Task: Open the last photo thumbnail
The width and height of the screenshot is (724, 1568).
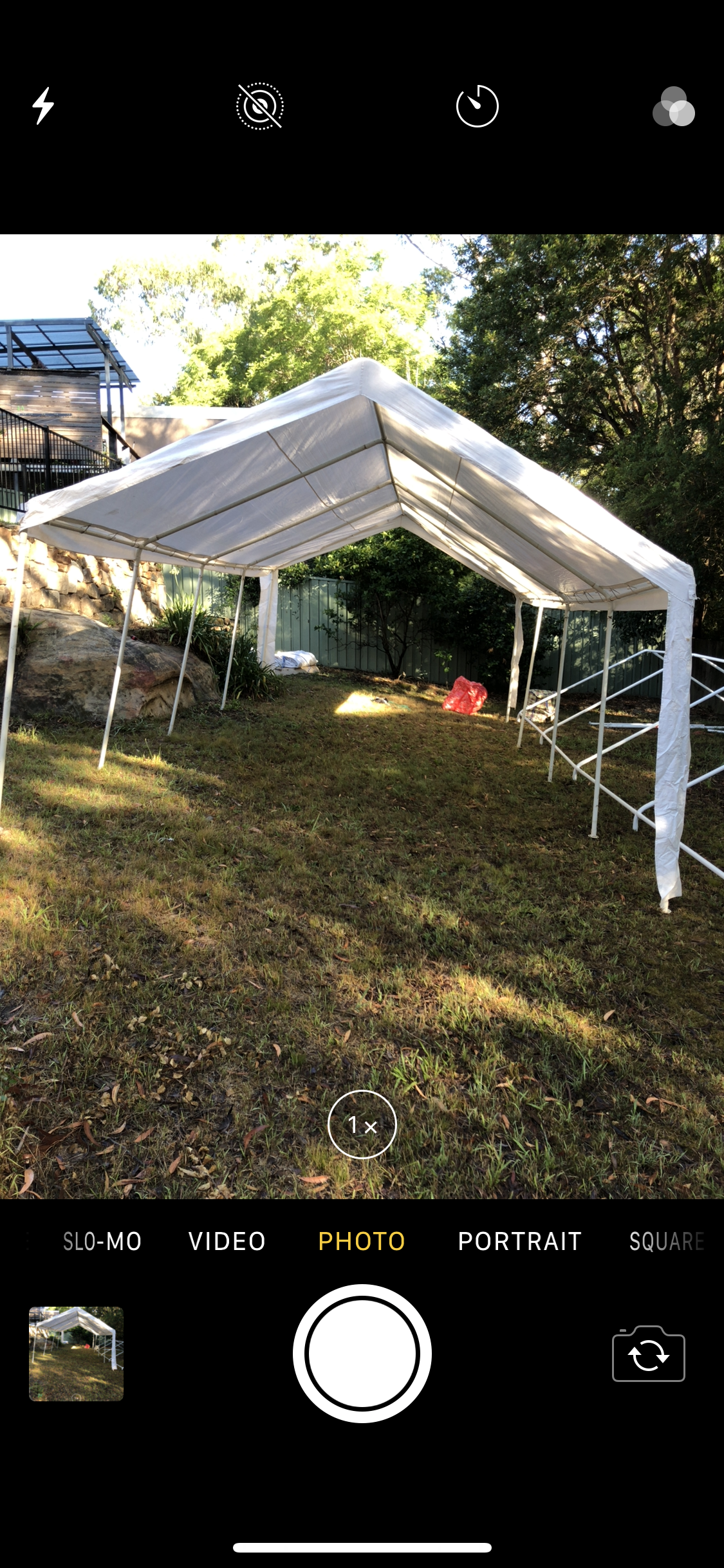Action: tap(76, 1354)
